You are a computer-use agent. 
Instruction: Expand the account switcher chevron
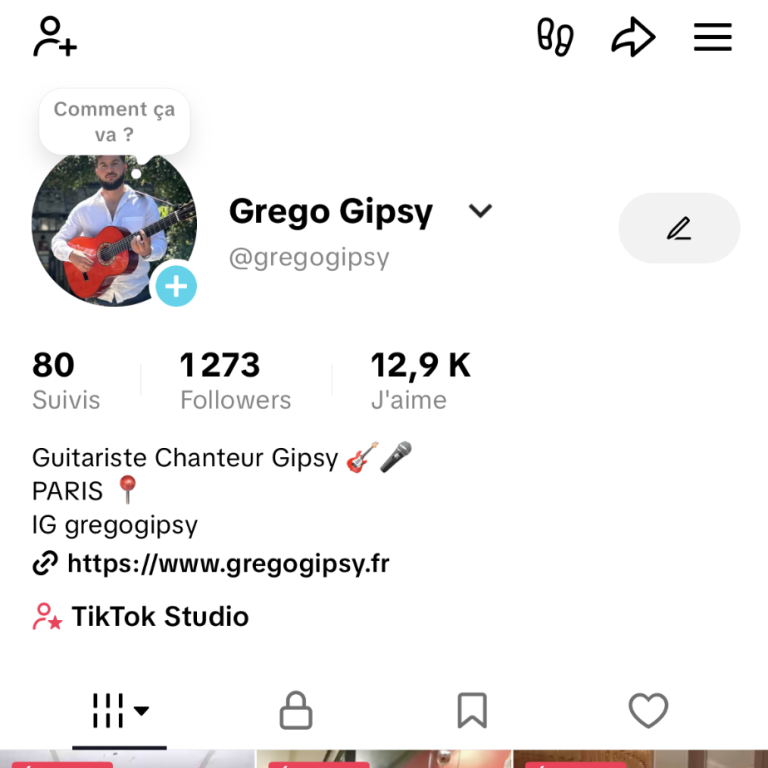point(481,212)
